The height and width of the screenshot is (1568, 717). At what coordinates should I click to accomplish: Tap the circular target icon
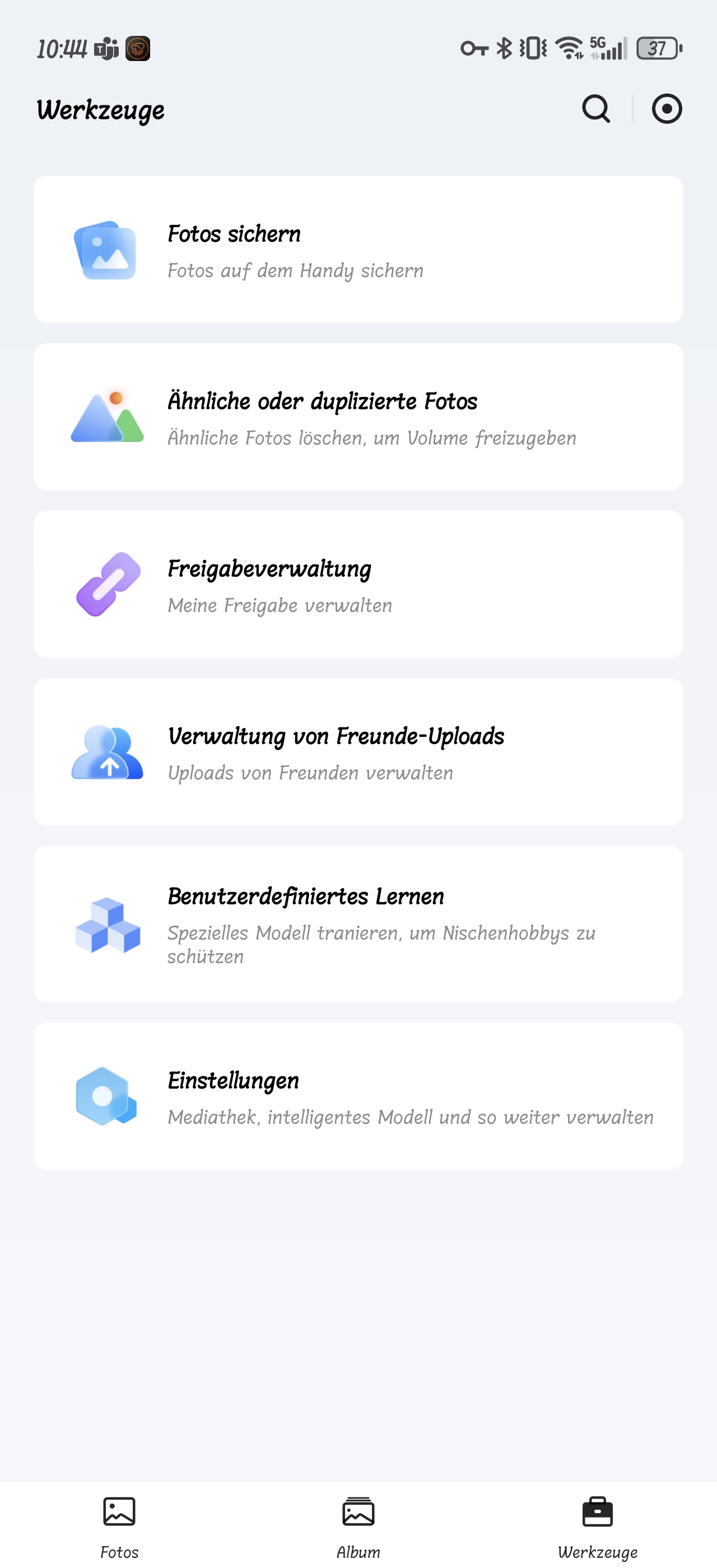[667, 109]
